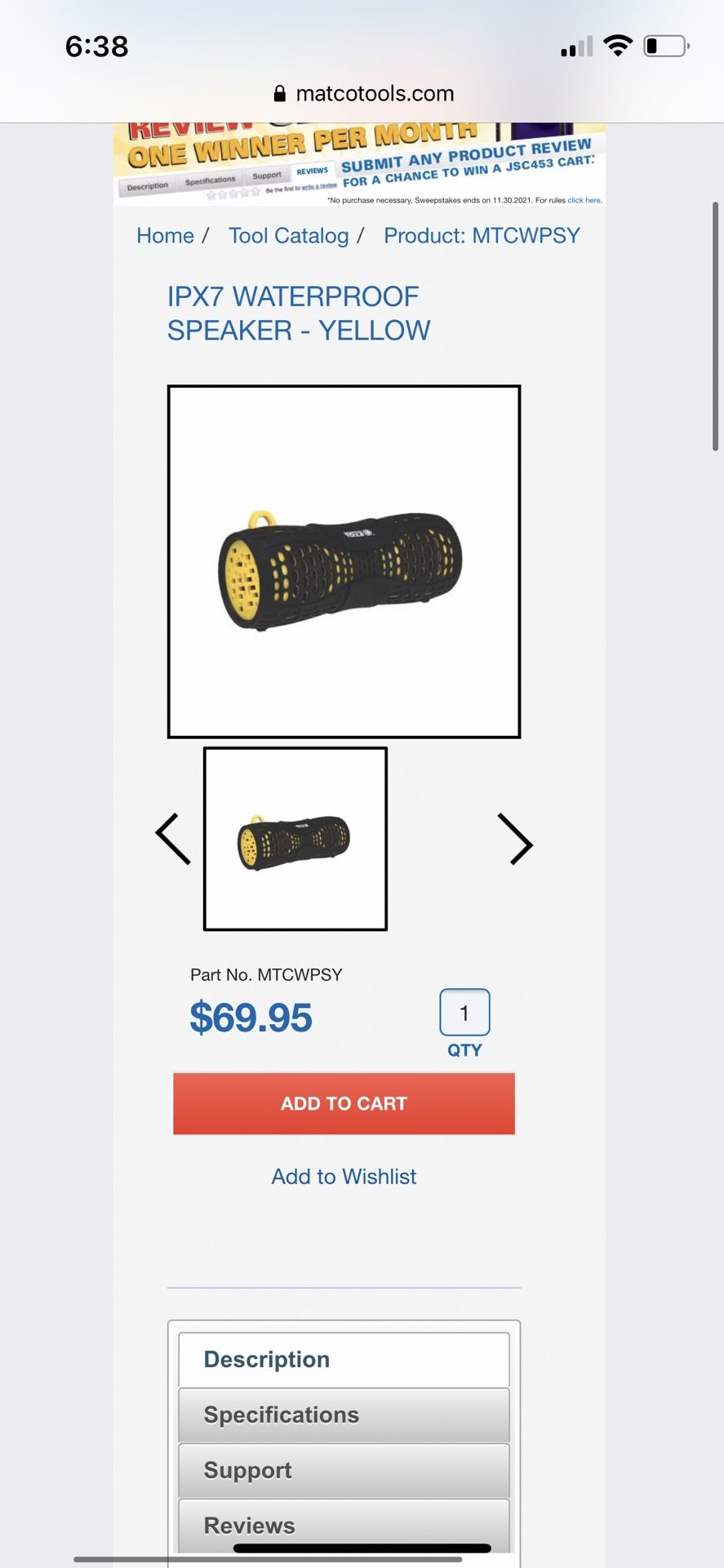Show the previous product image

tap(173, 839)
